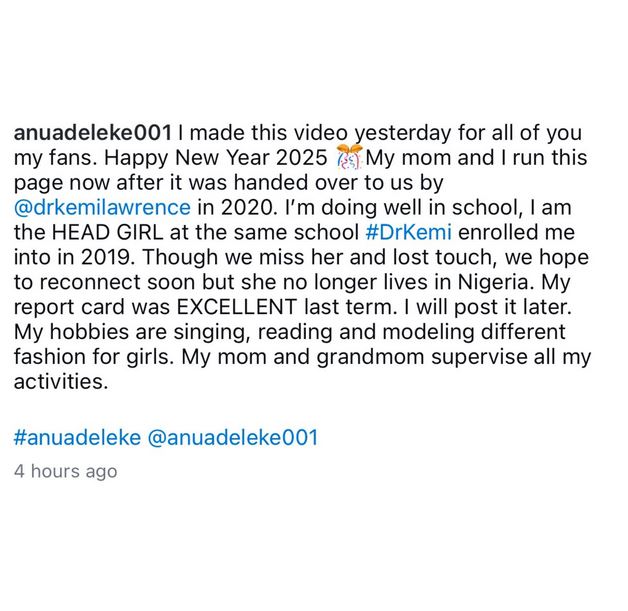The image size is (628, 611).
Task: Open the anuadeleke001 profile from the bold username
Action: [x=94, y=133]
